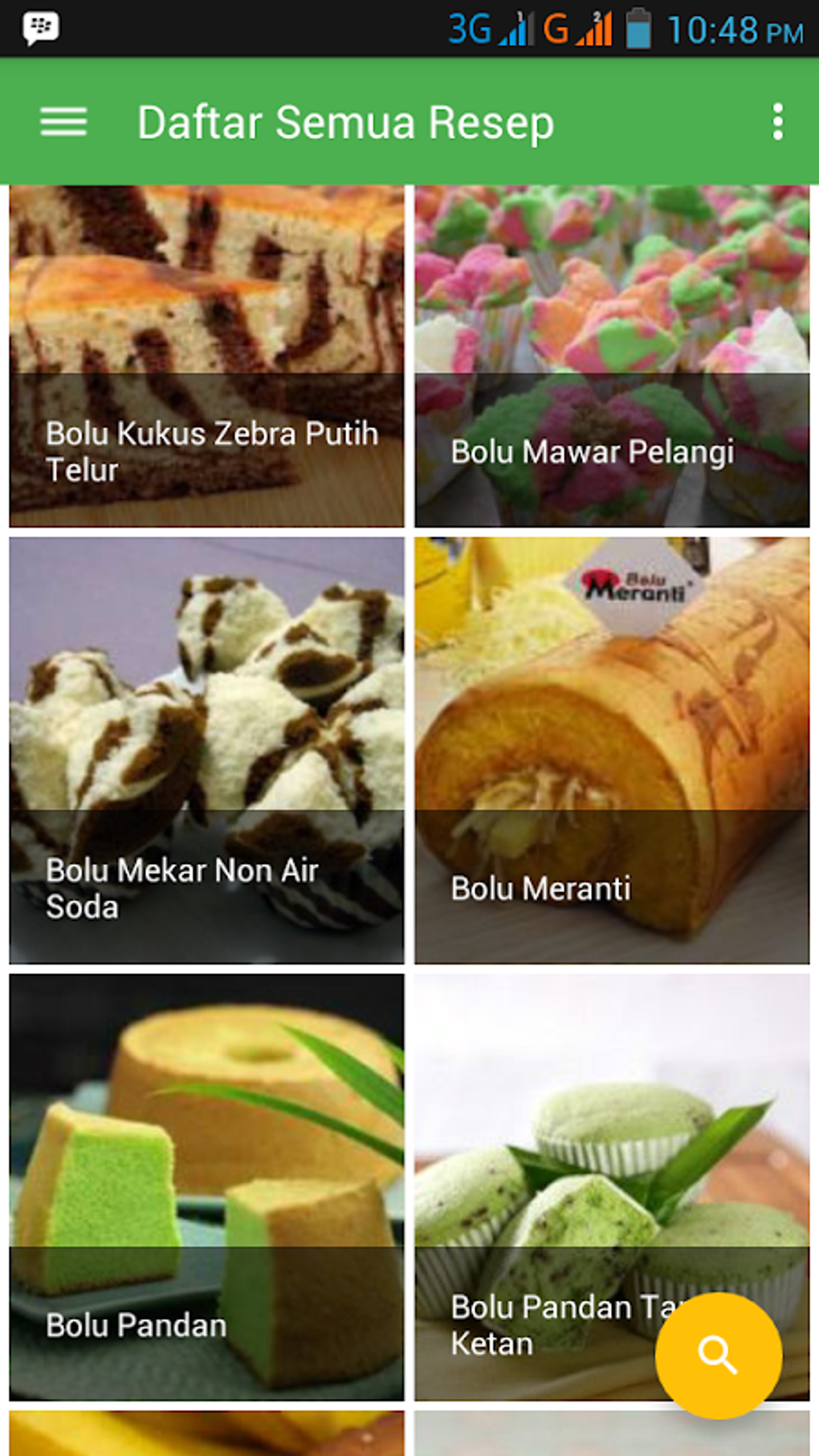Click the Bolu Mawar Pelangi caption text

[x=593, y=451]
